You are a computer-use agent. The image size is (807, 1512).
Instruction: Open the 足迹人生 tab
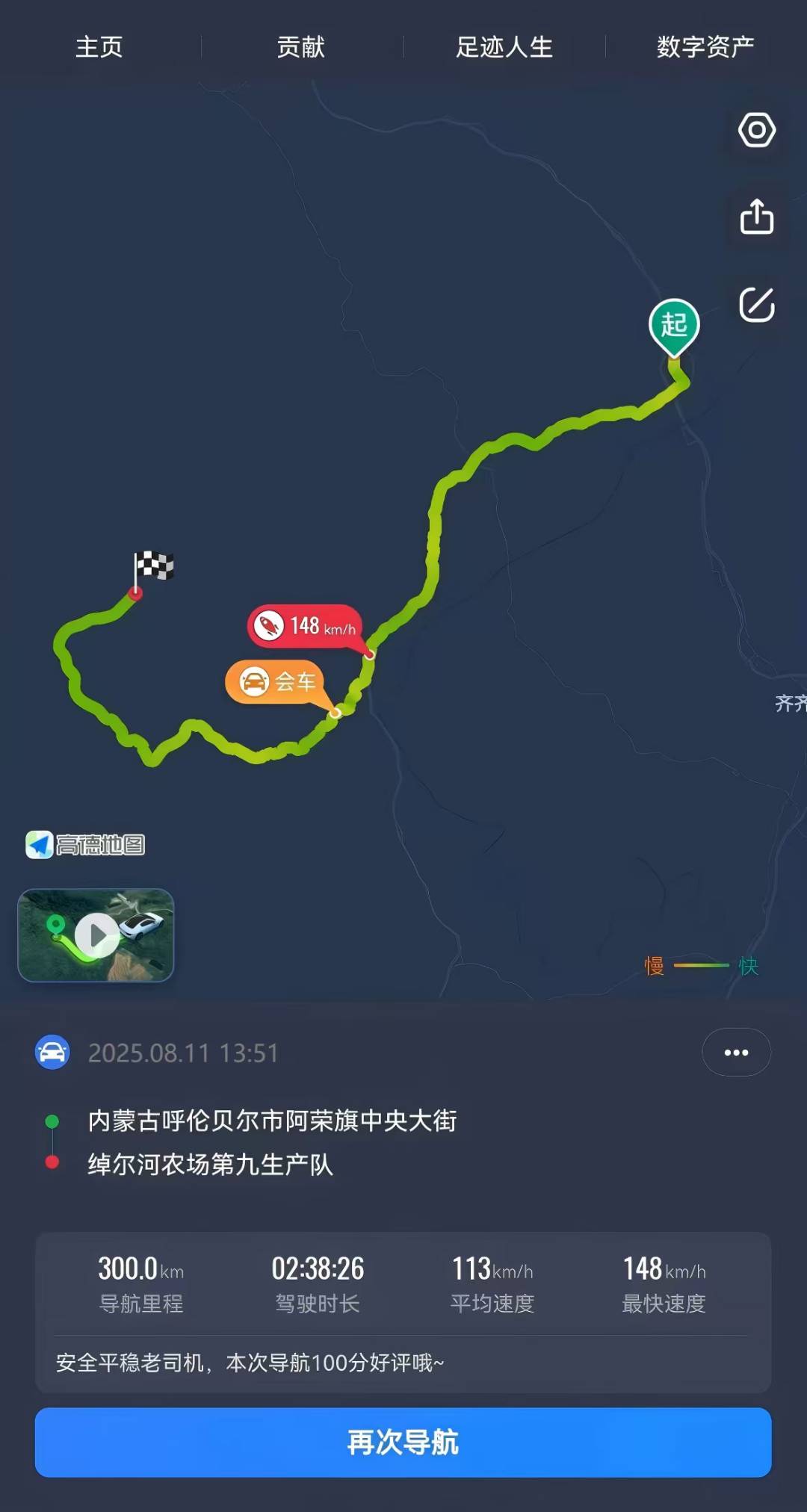pyautogui.click(x=504, y=47)
